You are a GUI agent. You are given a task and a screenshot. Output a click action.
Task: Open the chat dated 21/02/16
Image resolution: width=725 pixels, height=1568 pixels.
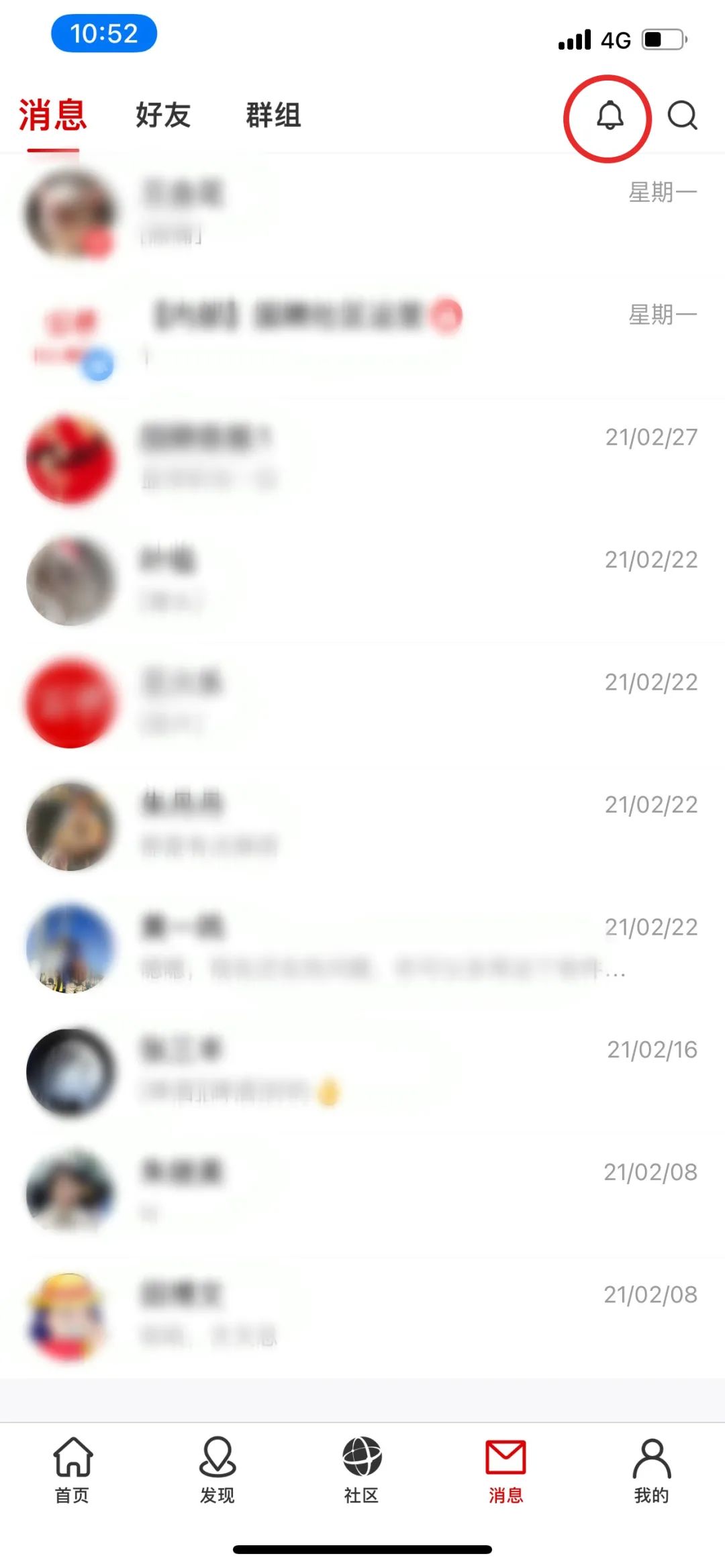pos(362,1072)
